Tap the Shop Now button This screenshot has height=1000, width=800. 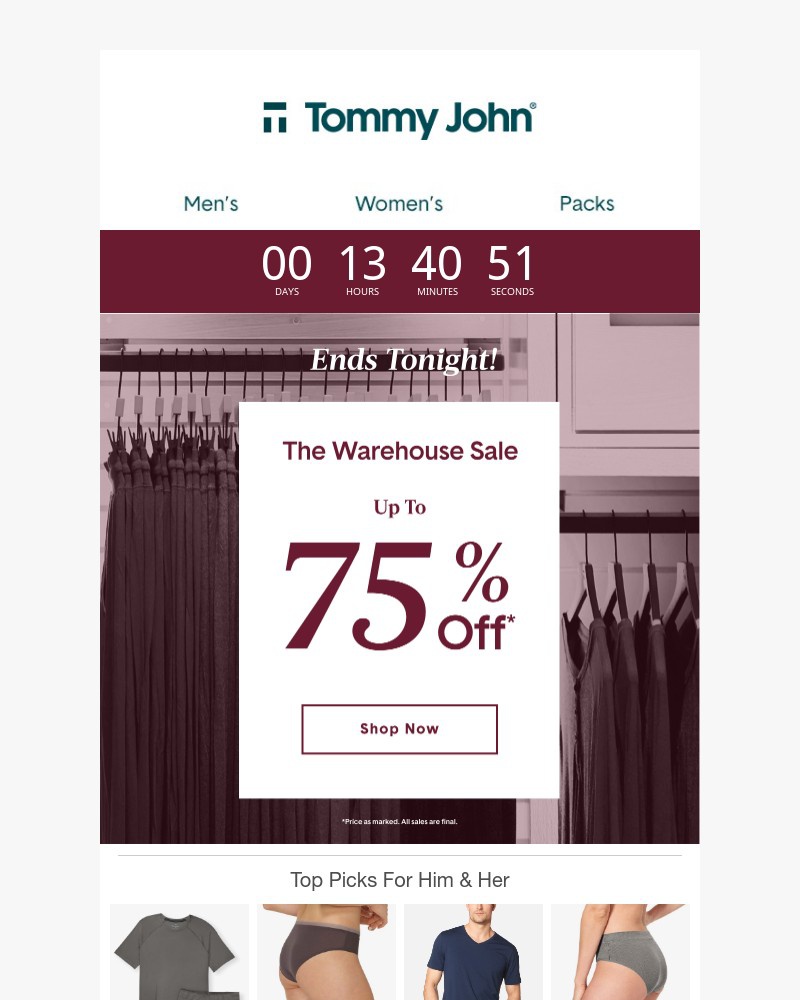(x=399, y=729)
